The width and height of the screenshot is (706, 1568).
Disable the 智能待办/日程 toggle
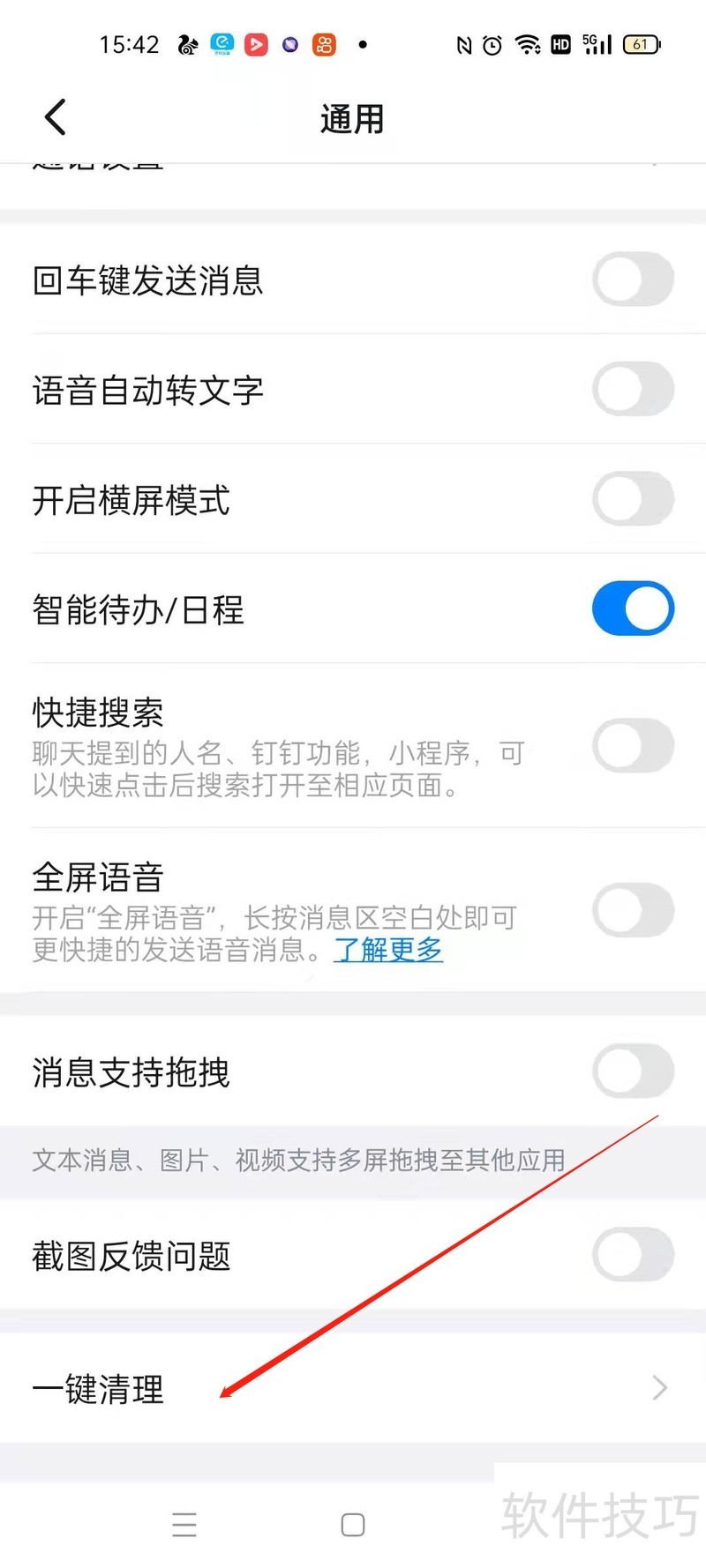pyautogui.click(x=633, y=608)
